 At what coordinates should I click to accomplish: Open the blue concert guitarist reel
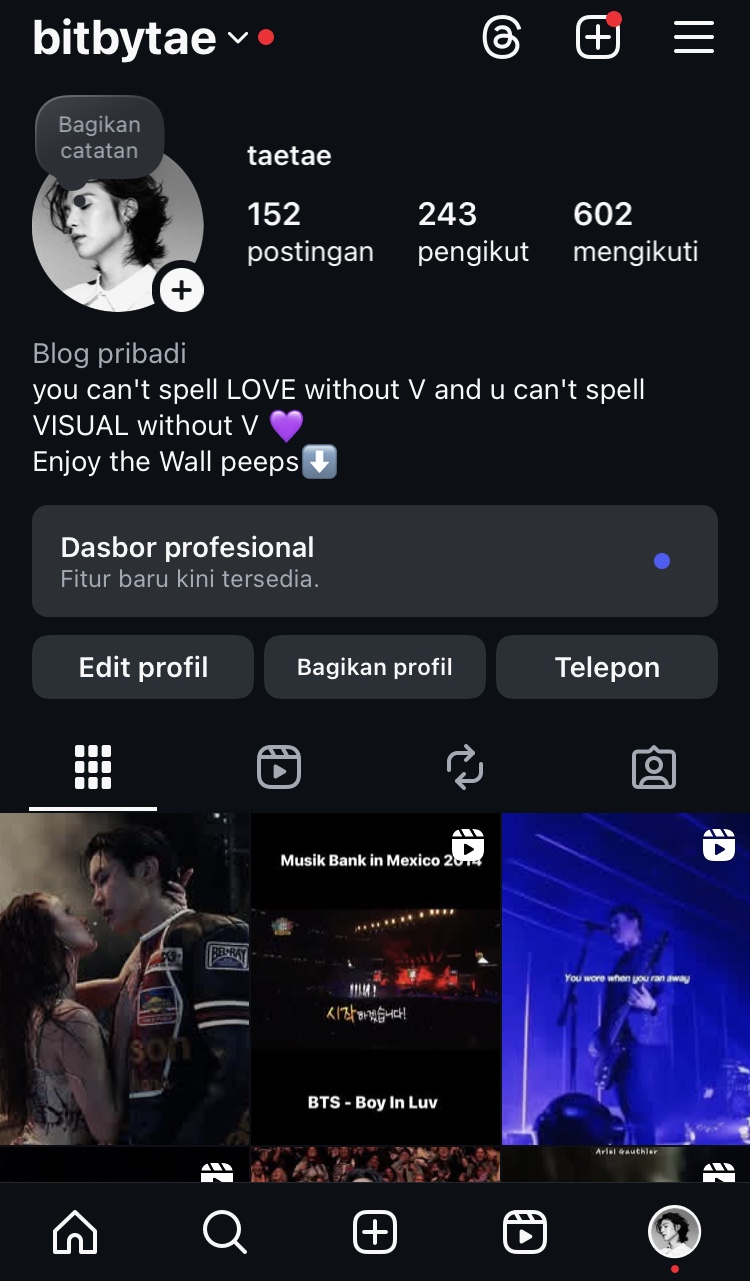click(x=625, y=979)
